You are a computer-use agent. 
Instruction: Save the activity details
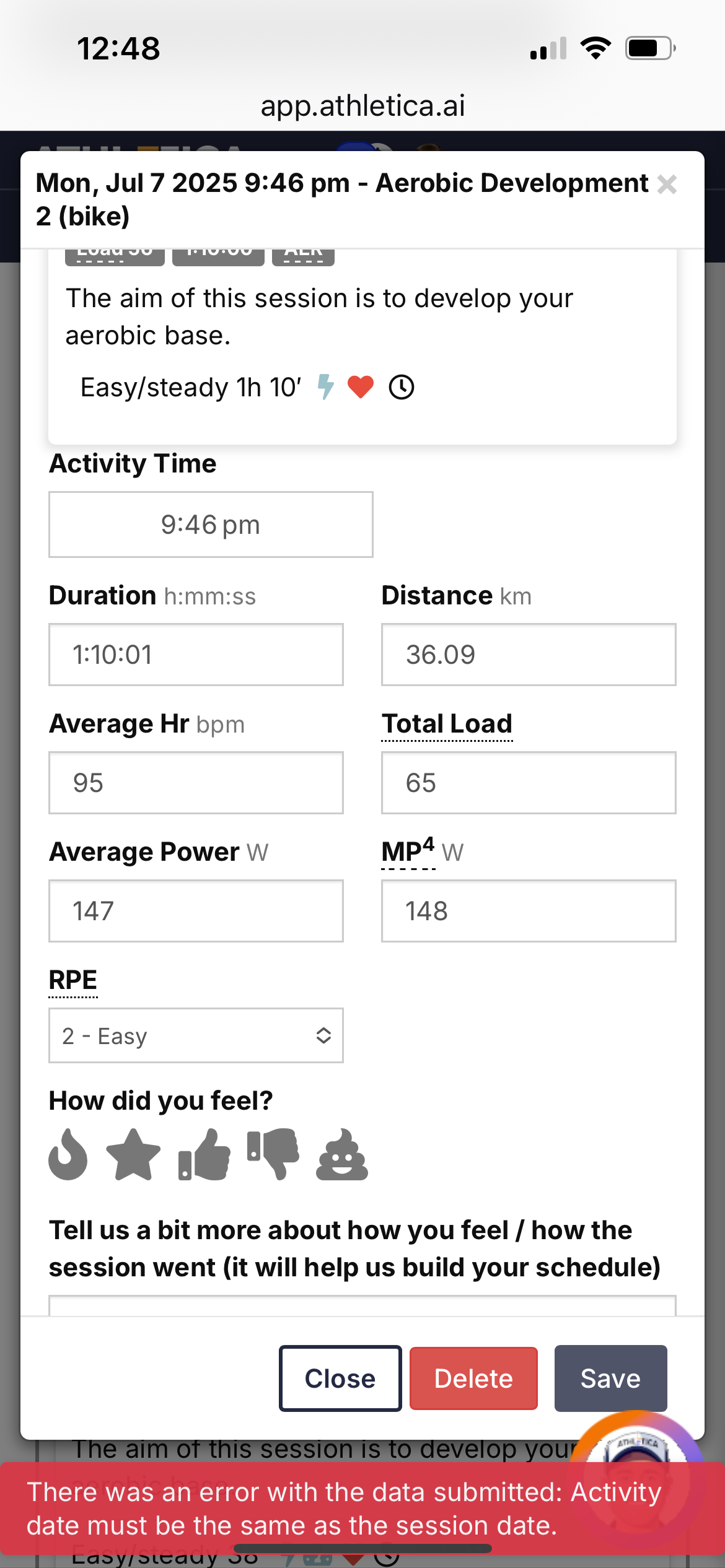point(610,1379)
